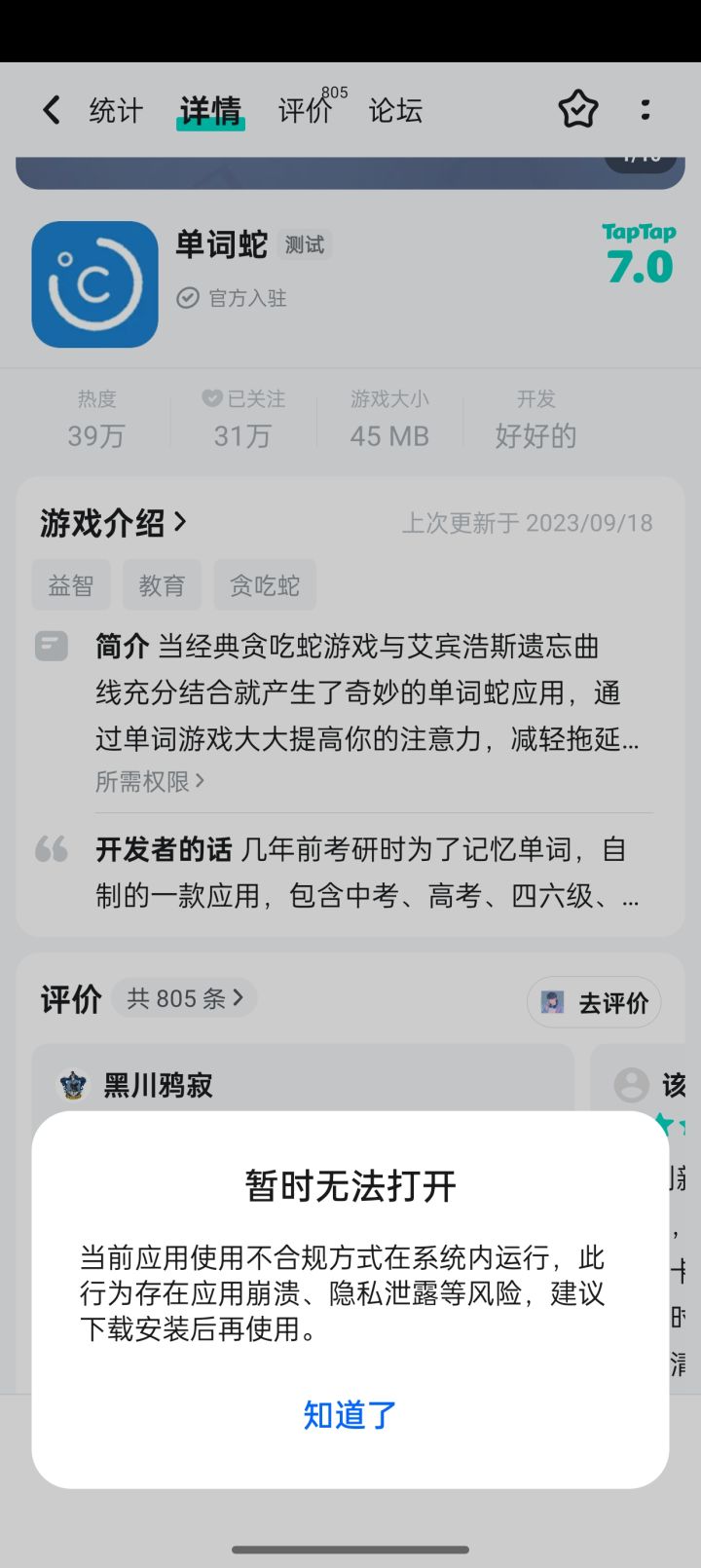Image resolution: width=701 pixels, height=1568 pixels.
Task: Click the 教育 tag chip
Action: coord(162,584)
